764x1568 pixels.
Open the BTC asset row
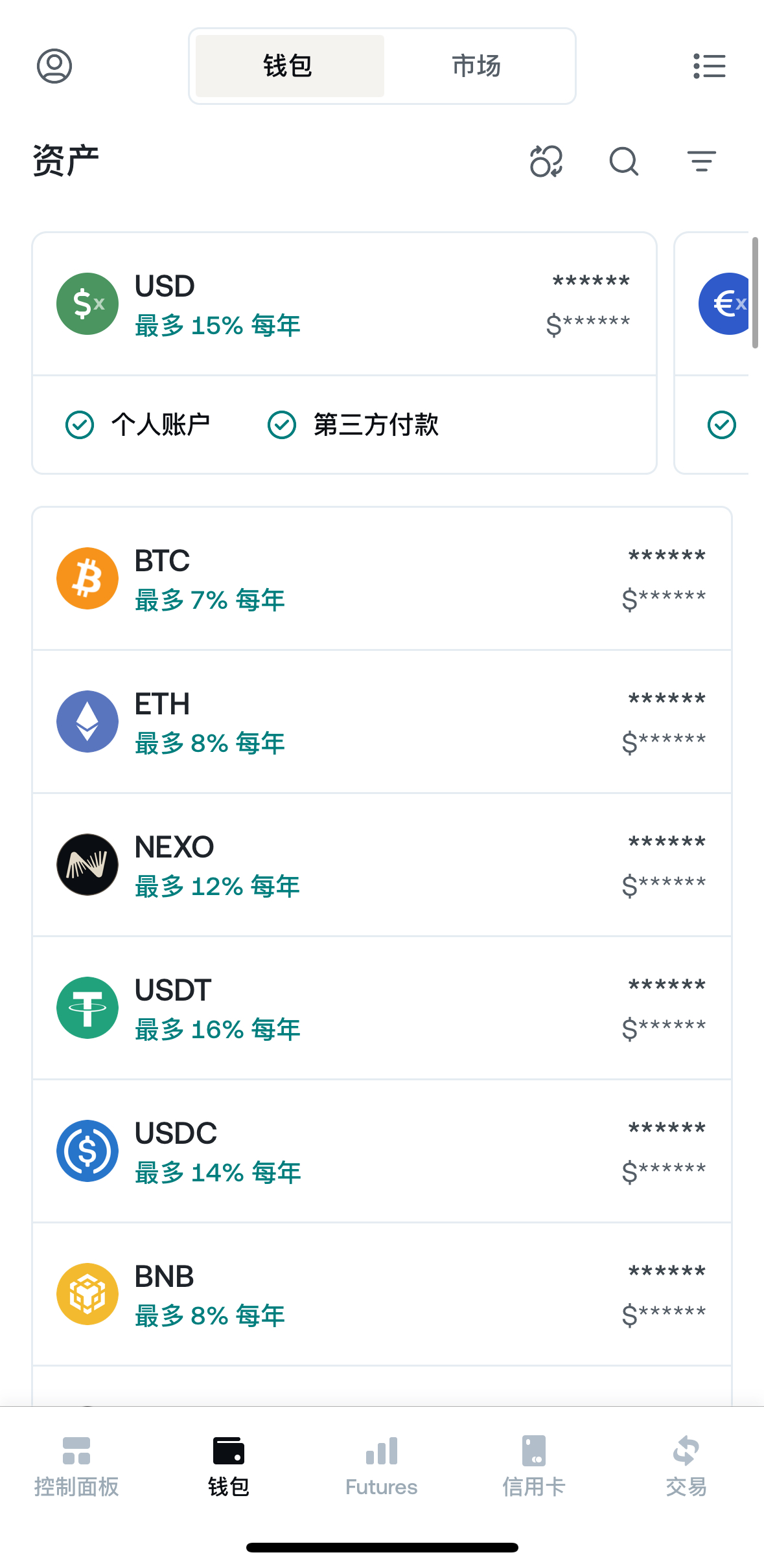pos(382,578)
